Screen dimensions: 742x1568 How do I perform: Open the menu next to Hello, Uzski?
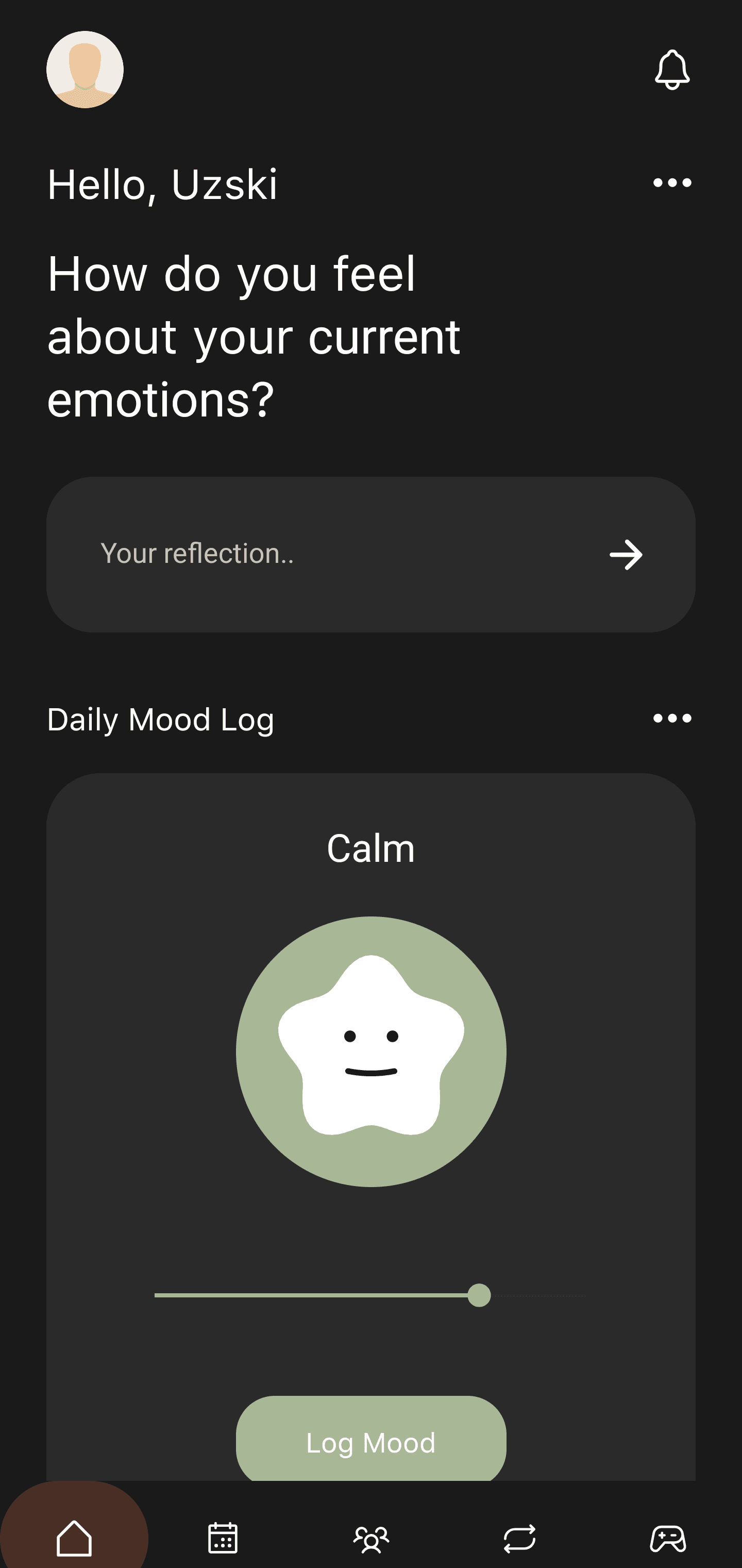[x=671, y=182]
